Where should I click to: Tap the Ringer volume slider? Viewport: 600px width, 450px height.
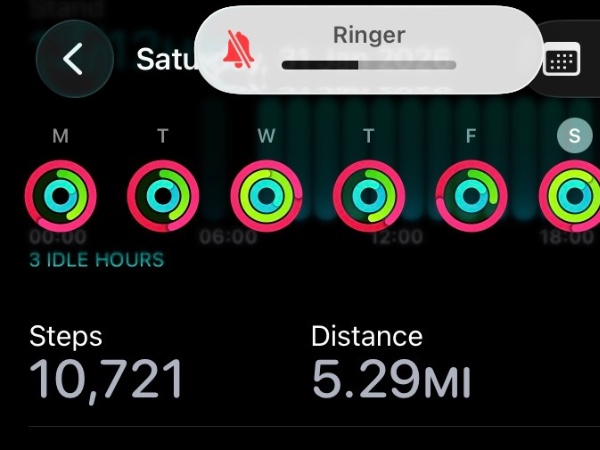369,65
